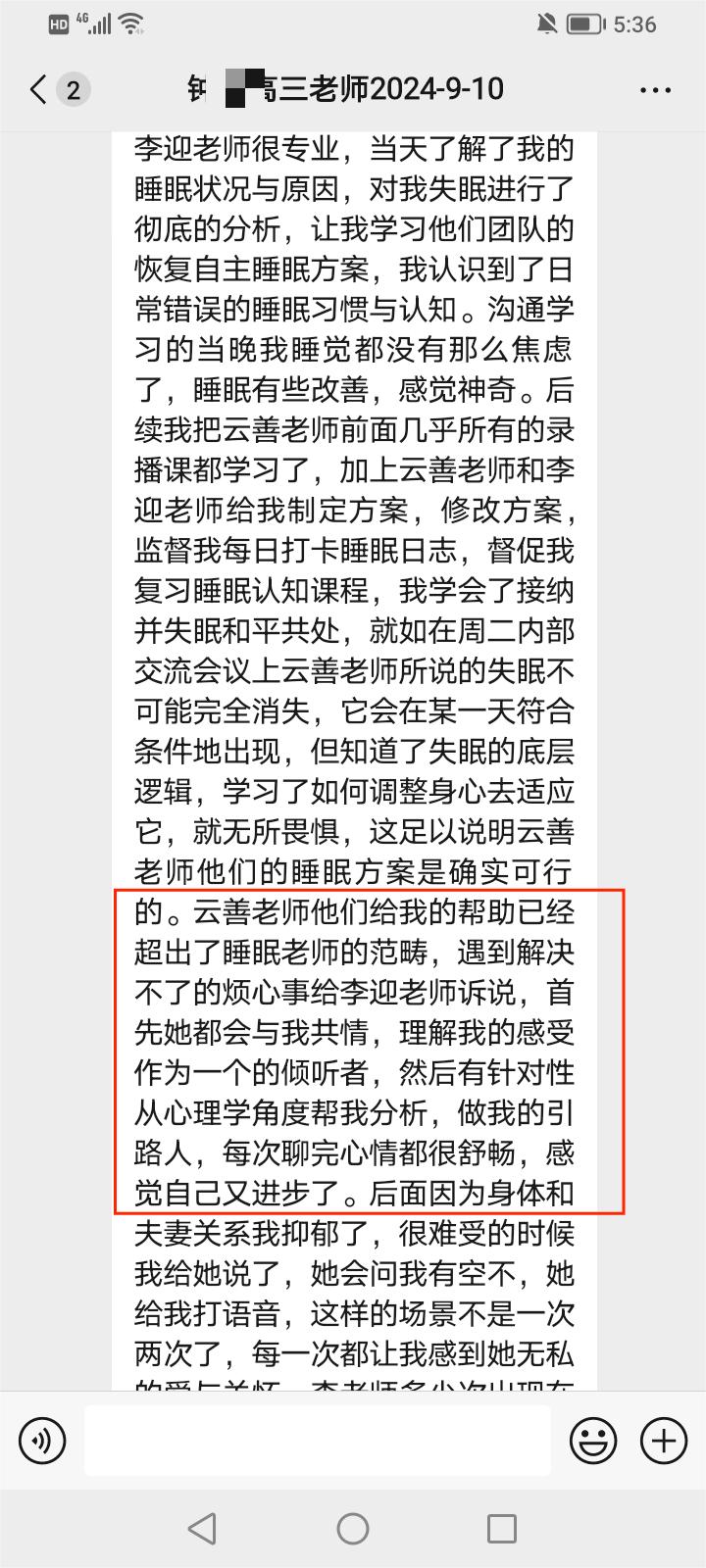Go to the home screen
This screenshot has height=1568, width=706.
click(x=353, y=1528)
